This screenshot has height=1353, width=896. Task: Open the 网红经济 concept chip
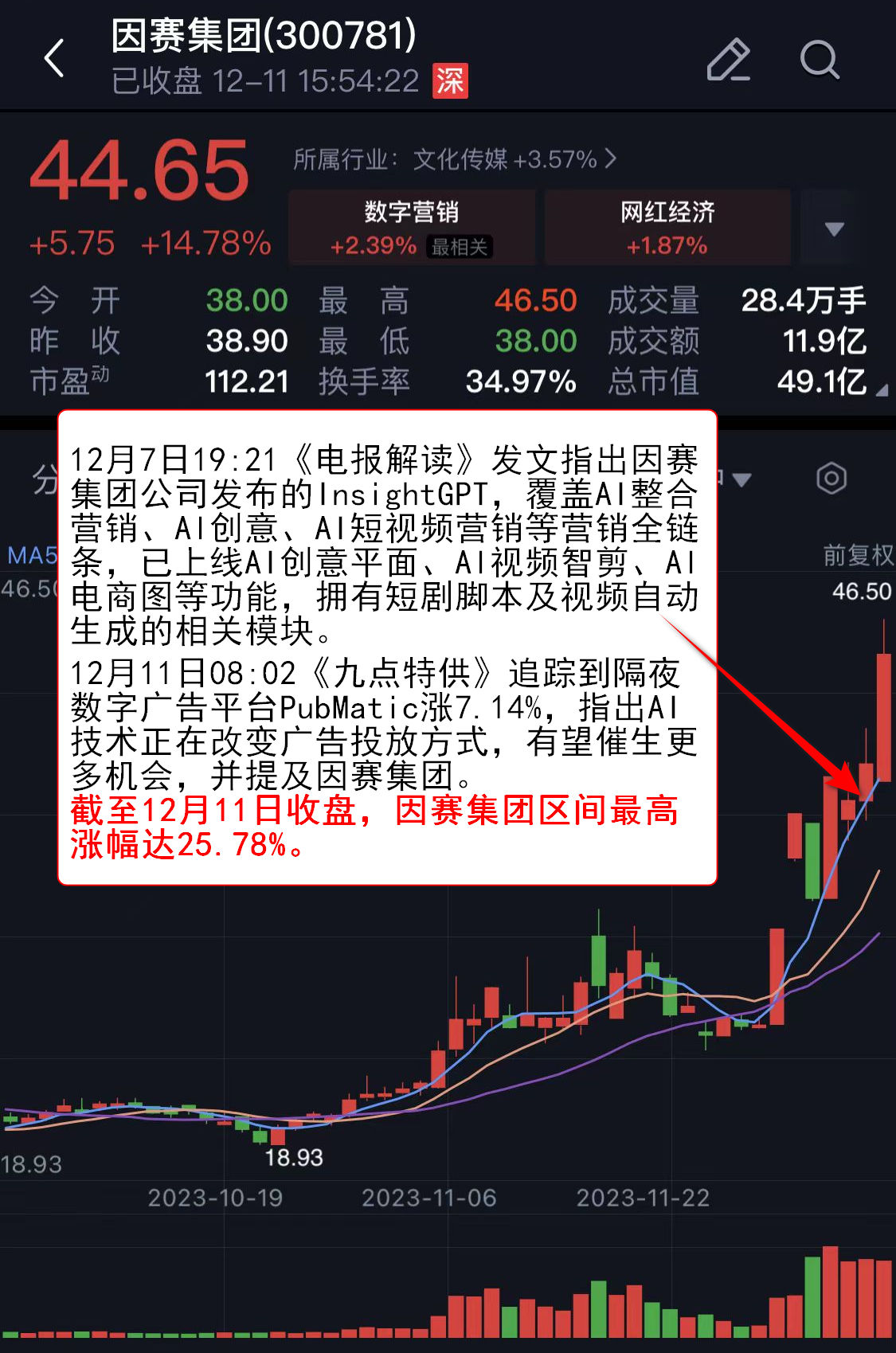coord(667,228)
